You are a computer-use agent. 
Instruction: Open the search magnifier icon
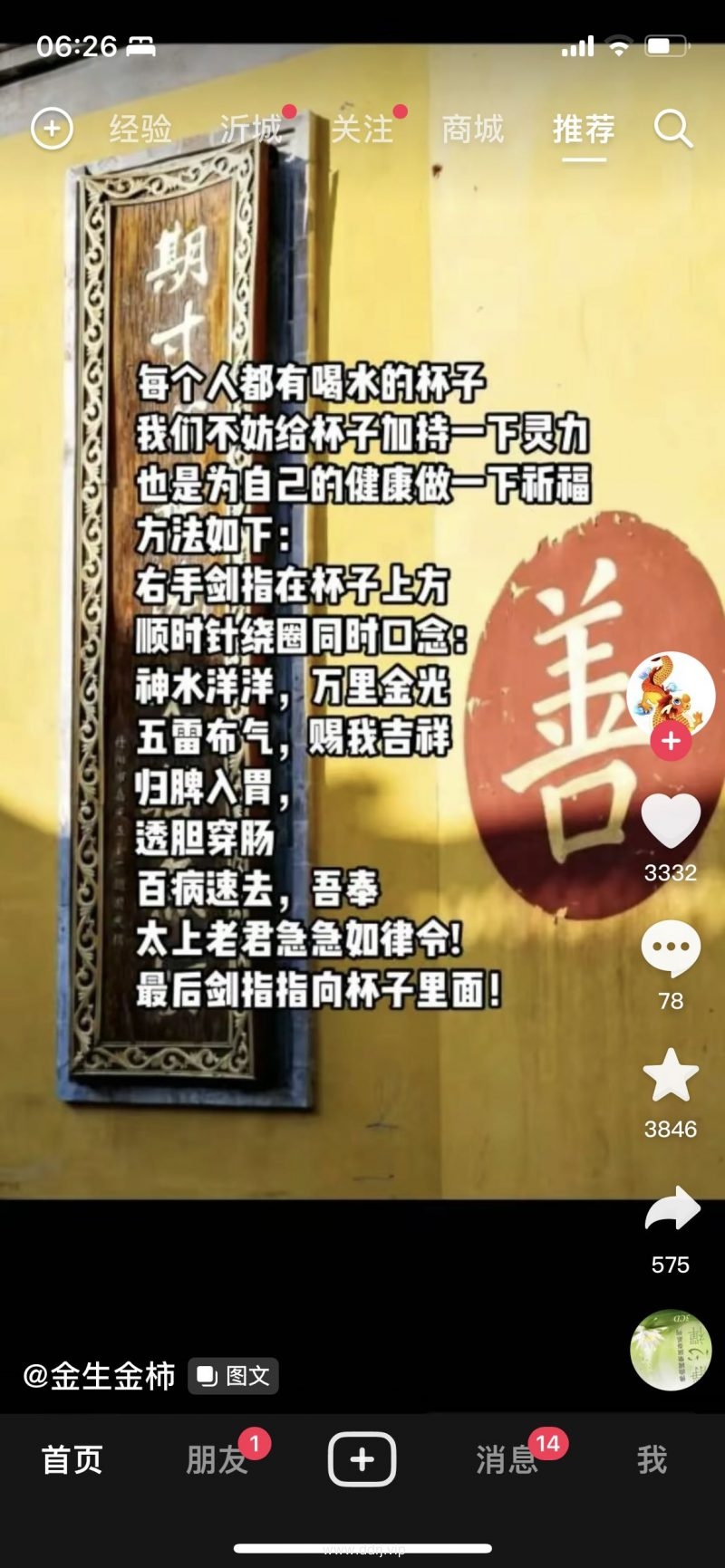pyautogui.click(x=673, y=129)
